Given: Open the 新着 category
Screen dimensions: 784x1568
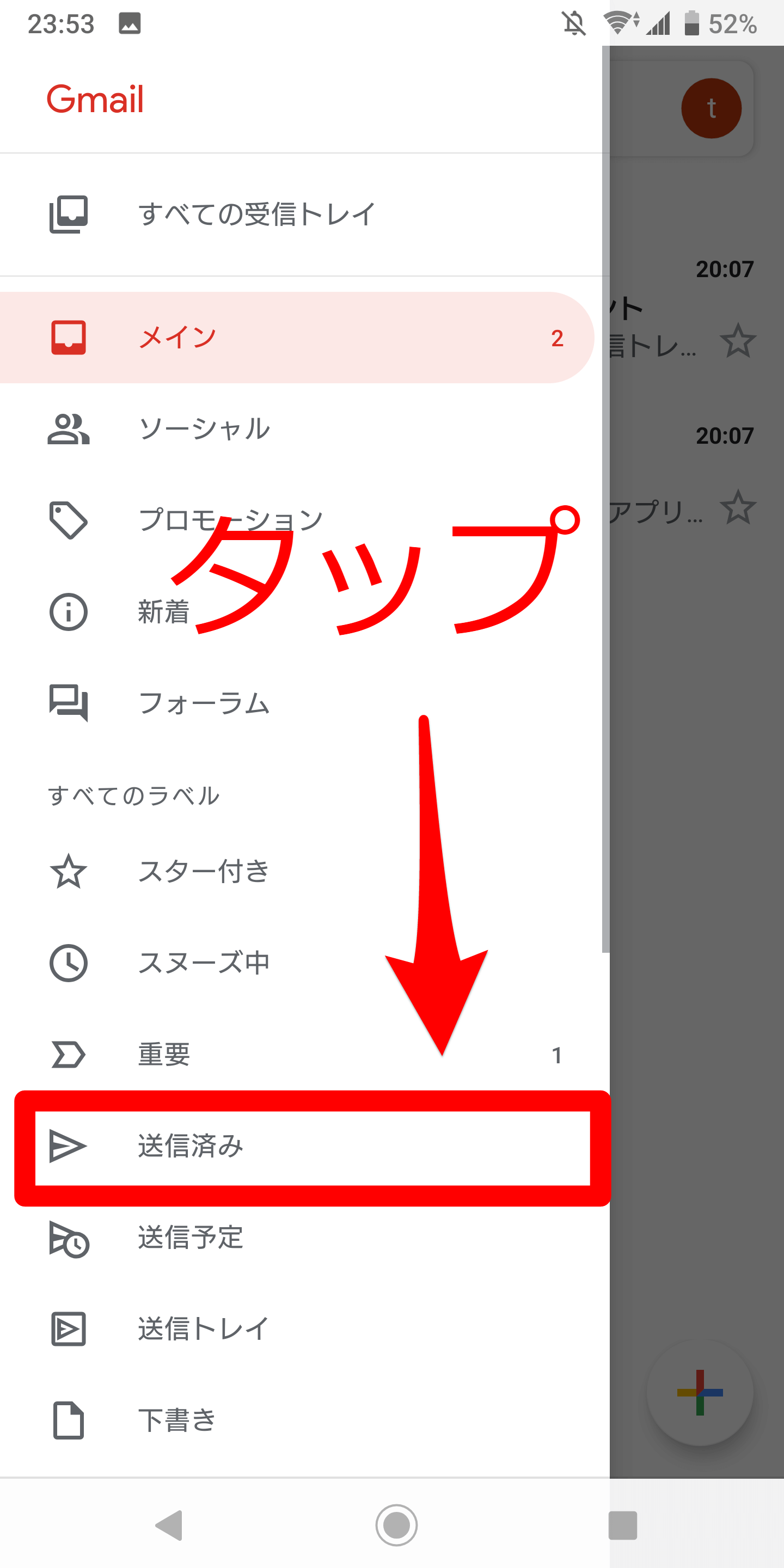Looking at the screenshot, I should 304,612.
